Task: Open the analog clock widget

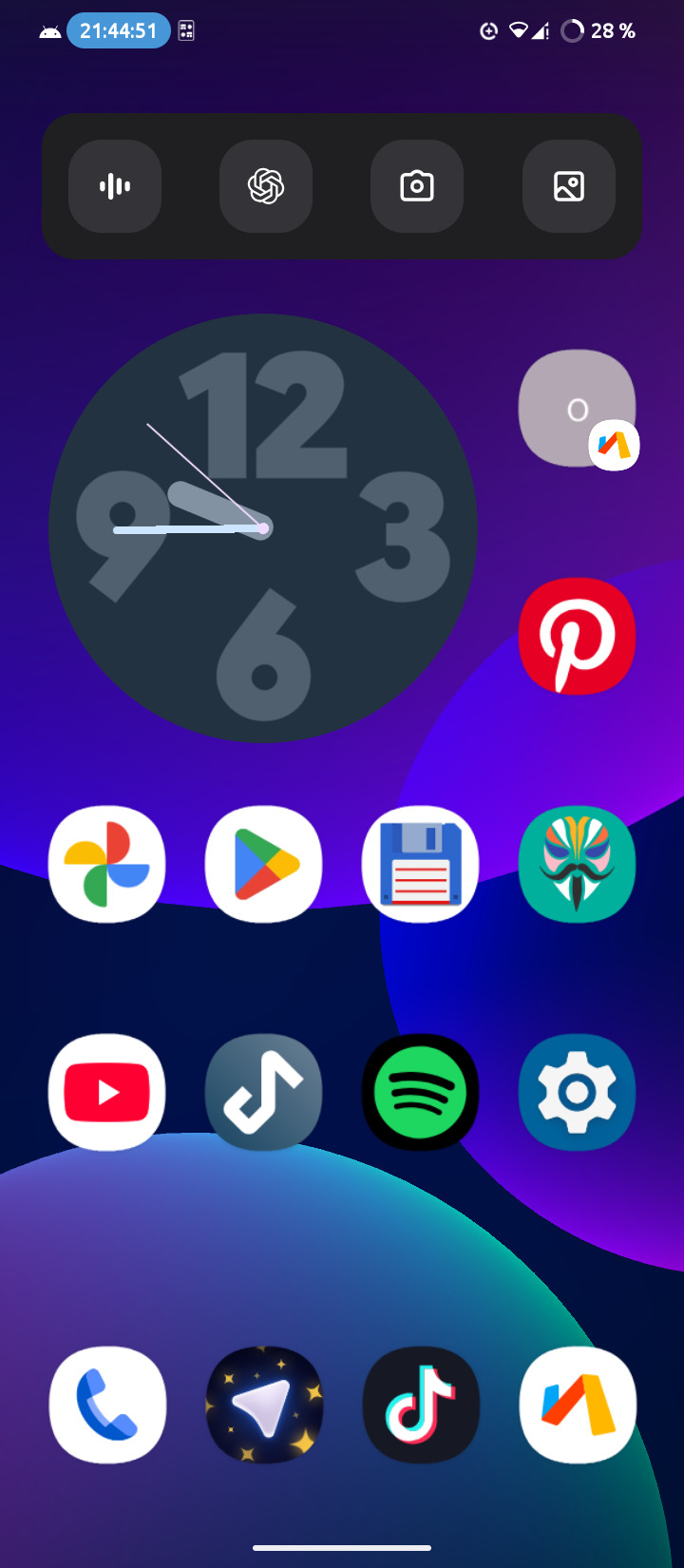Action: (x=263, y=527)
